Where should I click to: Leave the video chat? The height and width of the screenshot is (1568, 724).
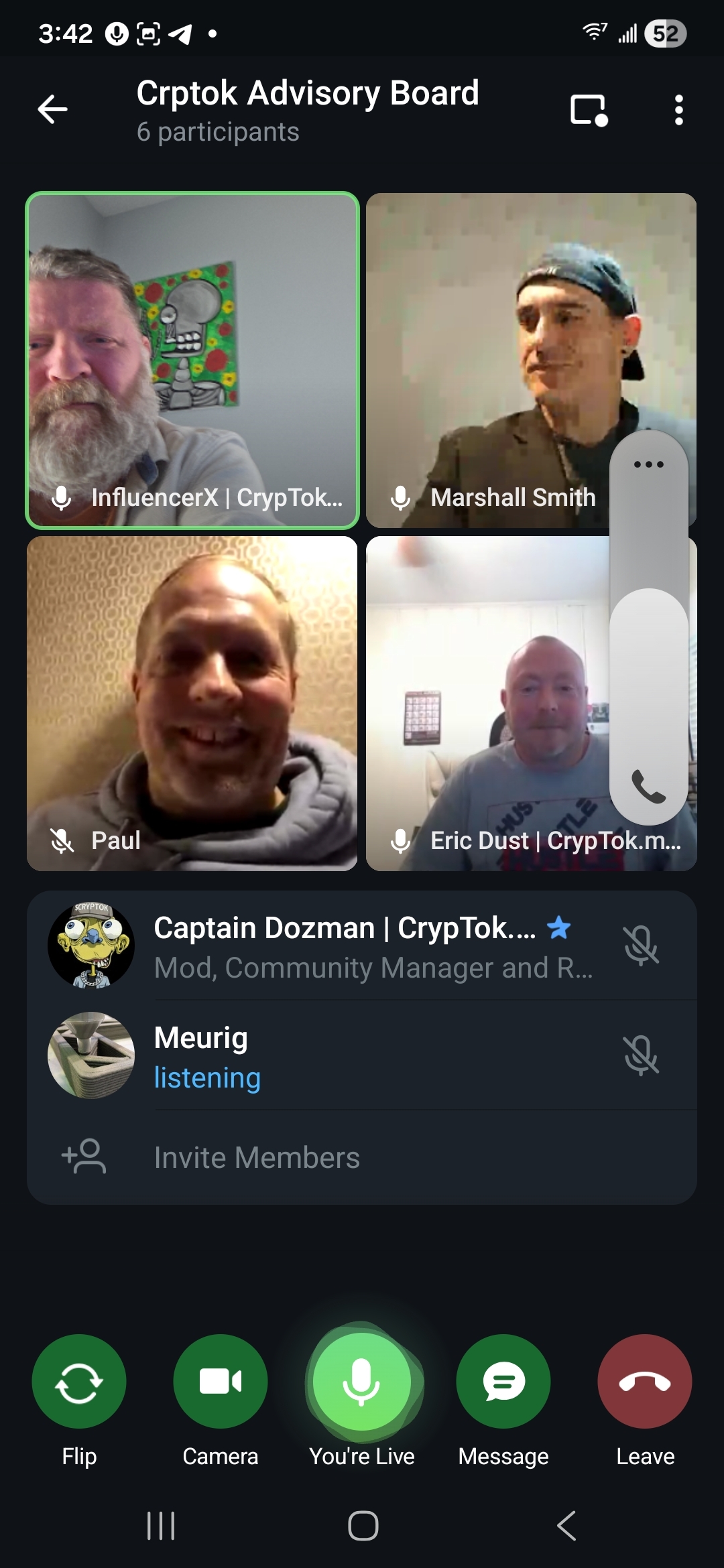coord(645,1381)
